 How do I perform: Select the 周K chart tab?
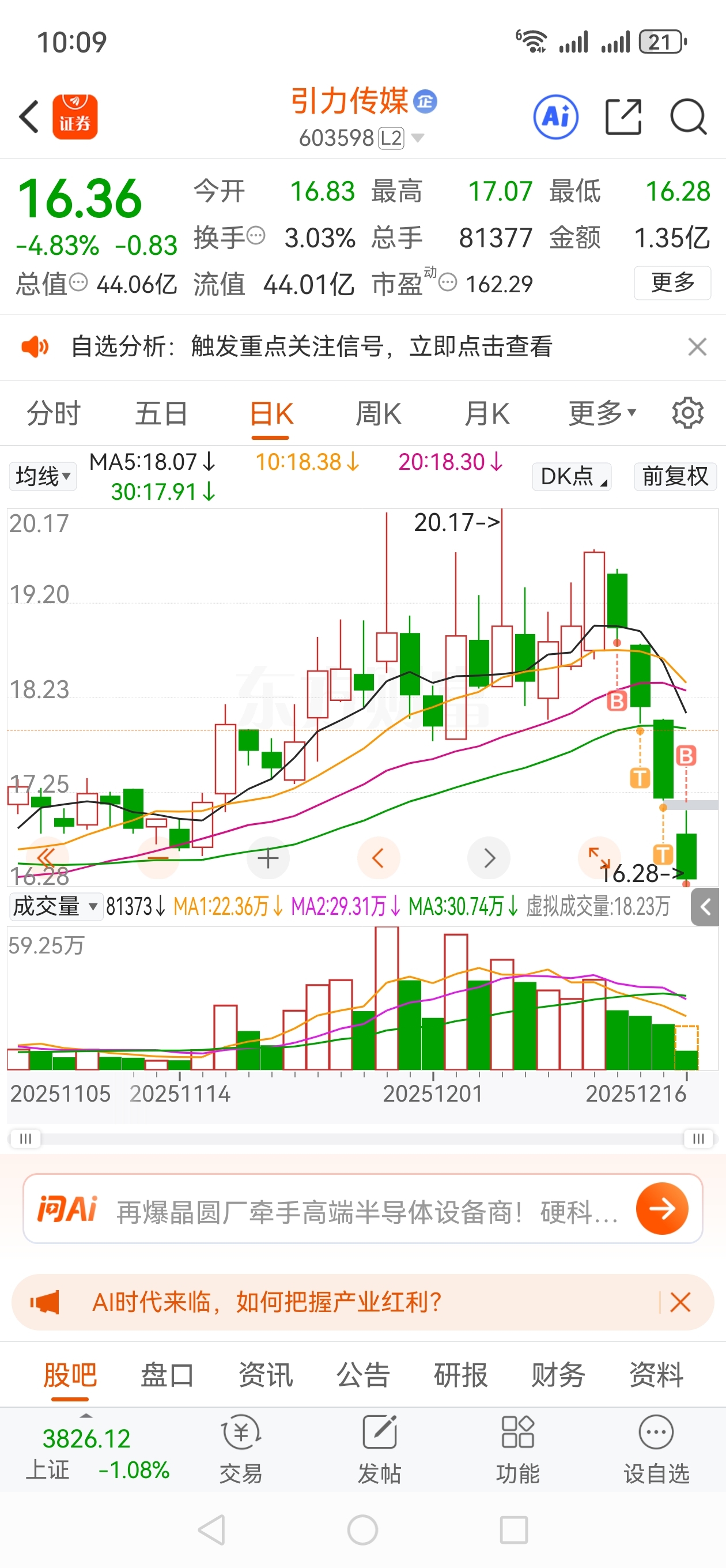click(x=378, y=414)
